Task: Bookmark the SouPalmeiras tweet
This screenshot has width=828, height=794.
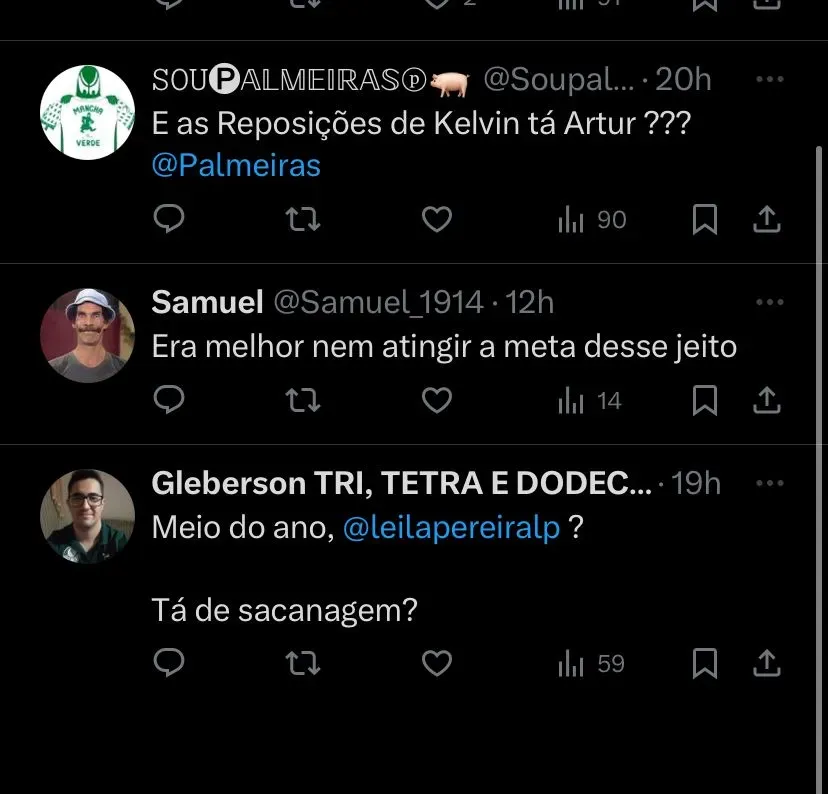Action: point(705,220)
